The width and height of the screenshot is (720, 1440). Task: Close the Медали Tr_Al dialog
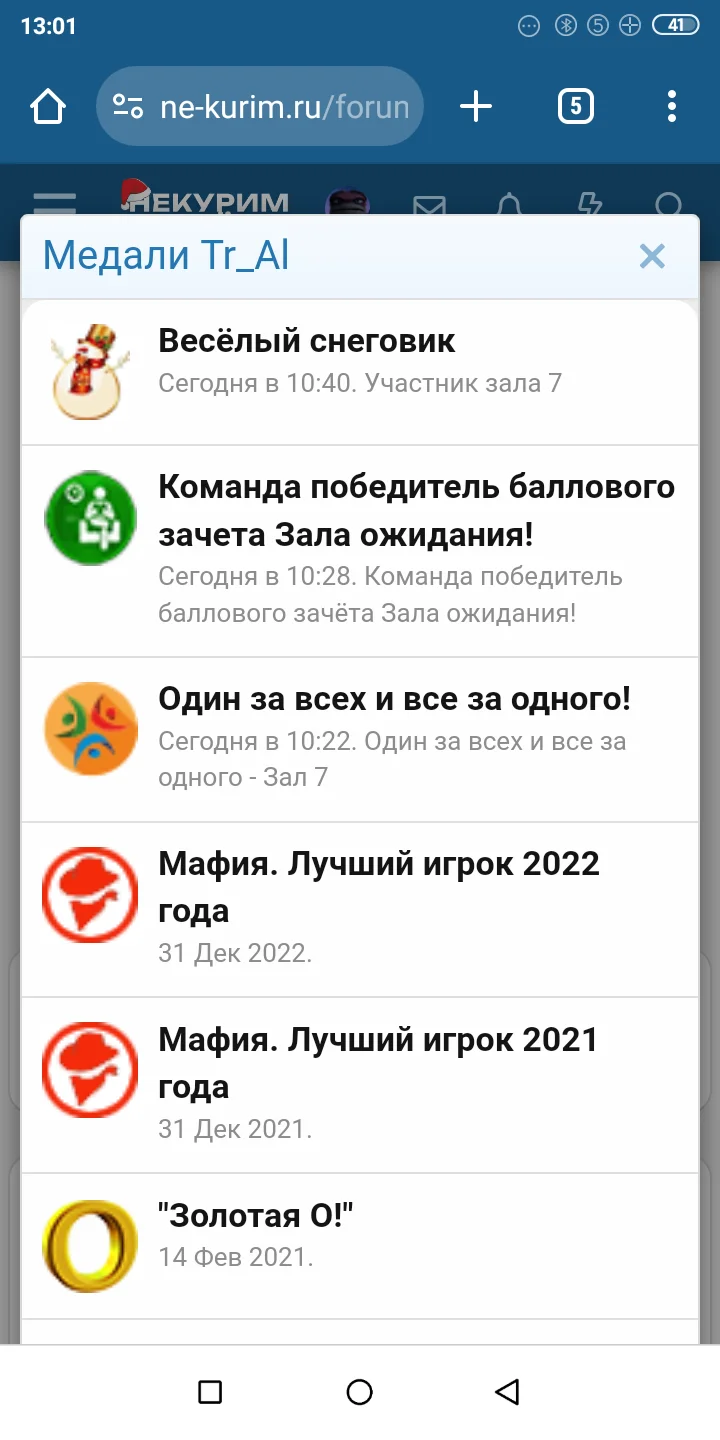(x=652, y=256)
